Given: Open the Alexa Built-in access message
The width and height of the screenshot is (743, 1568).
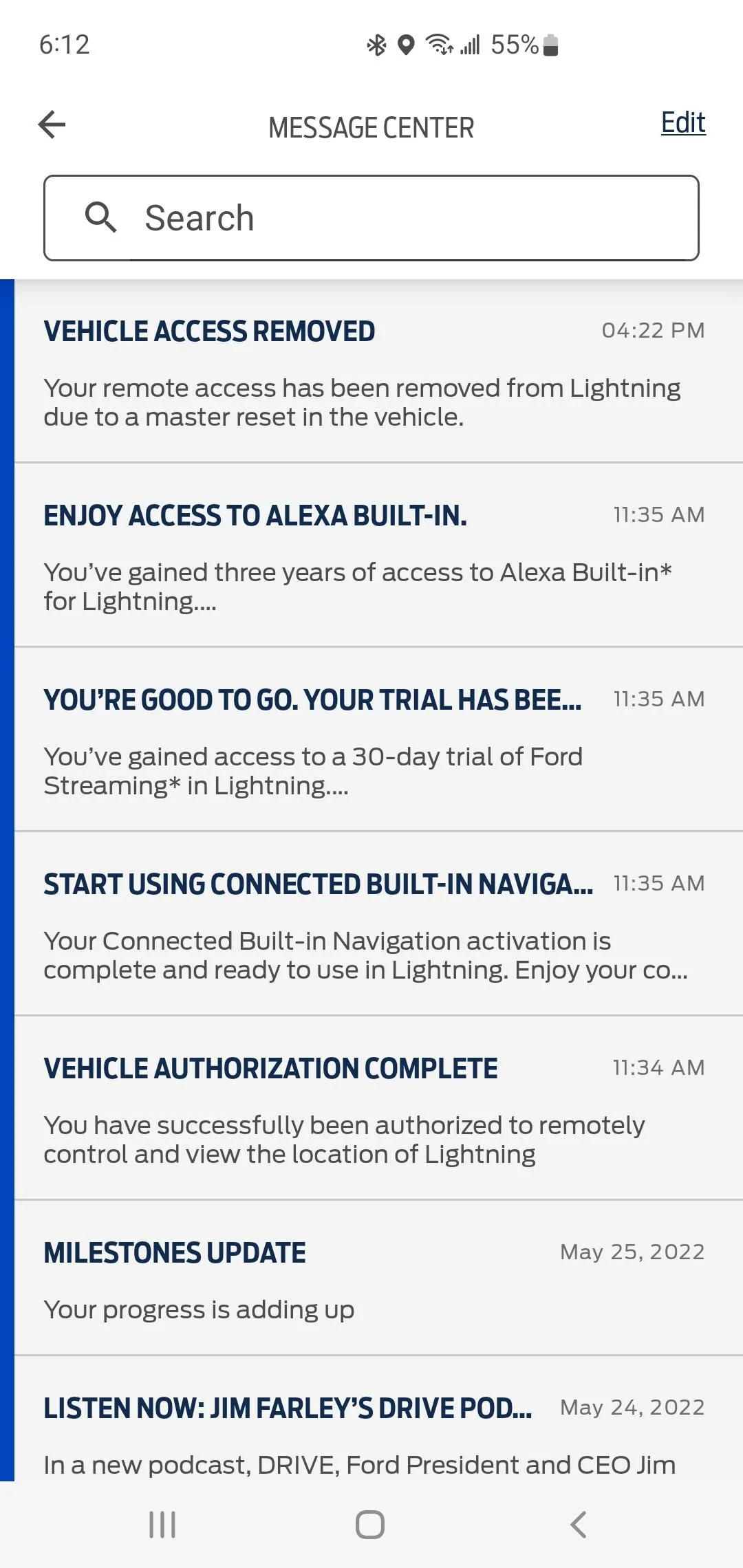Looking at the screenshot, I should pyautogui.click(x=371, y=556).
